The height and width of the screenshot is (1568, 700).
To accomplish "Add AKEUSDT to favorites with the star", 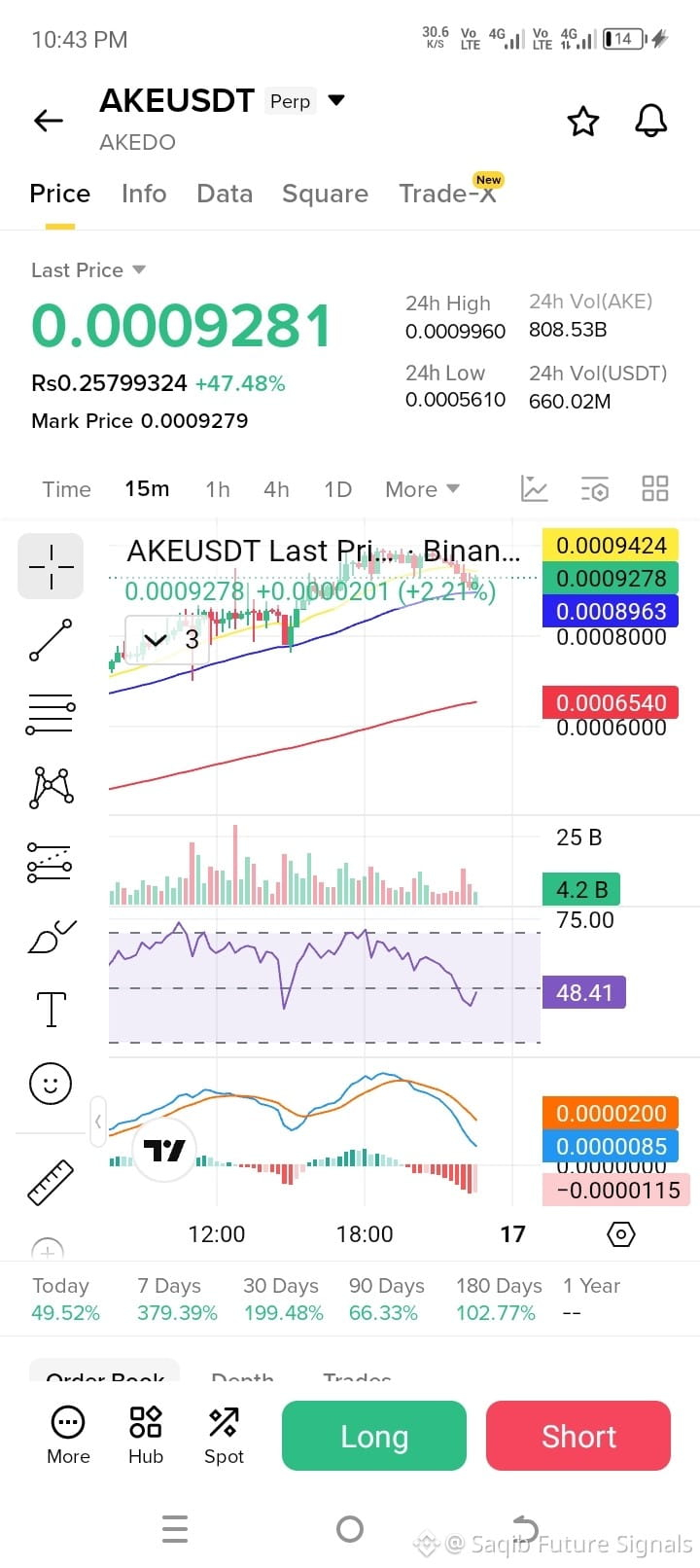I will coord(583,122).
